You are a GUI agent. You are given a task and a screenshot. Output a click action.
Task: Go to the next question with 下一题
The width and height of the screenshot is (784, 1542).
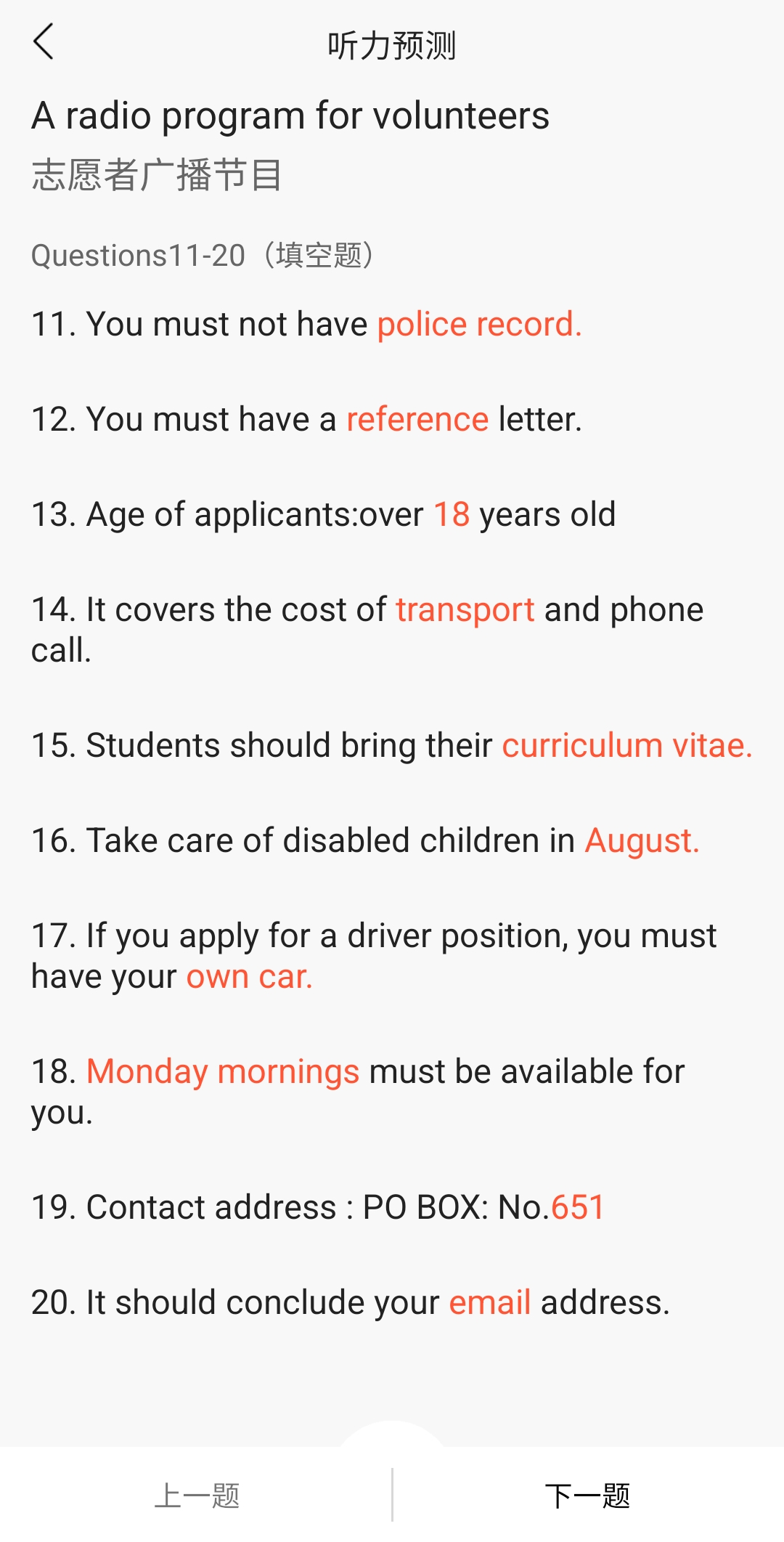[588, 1496]
